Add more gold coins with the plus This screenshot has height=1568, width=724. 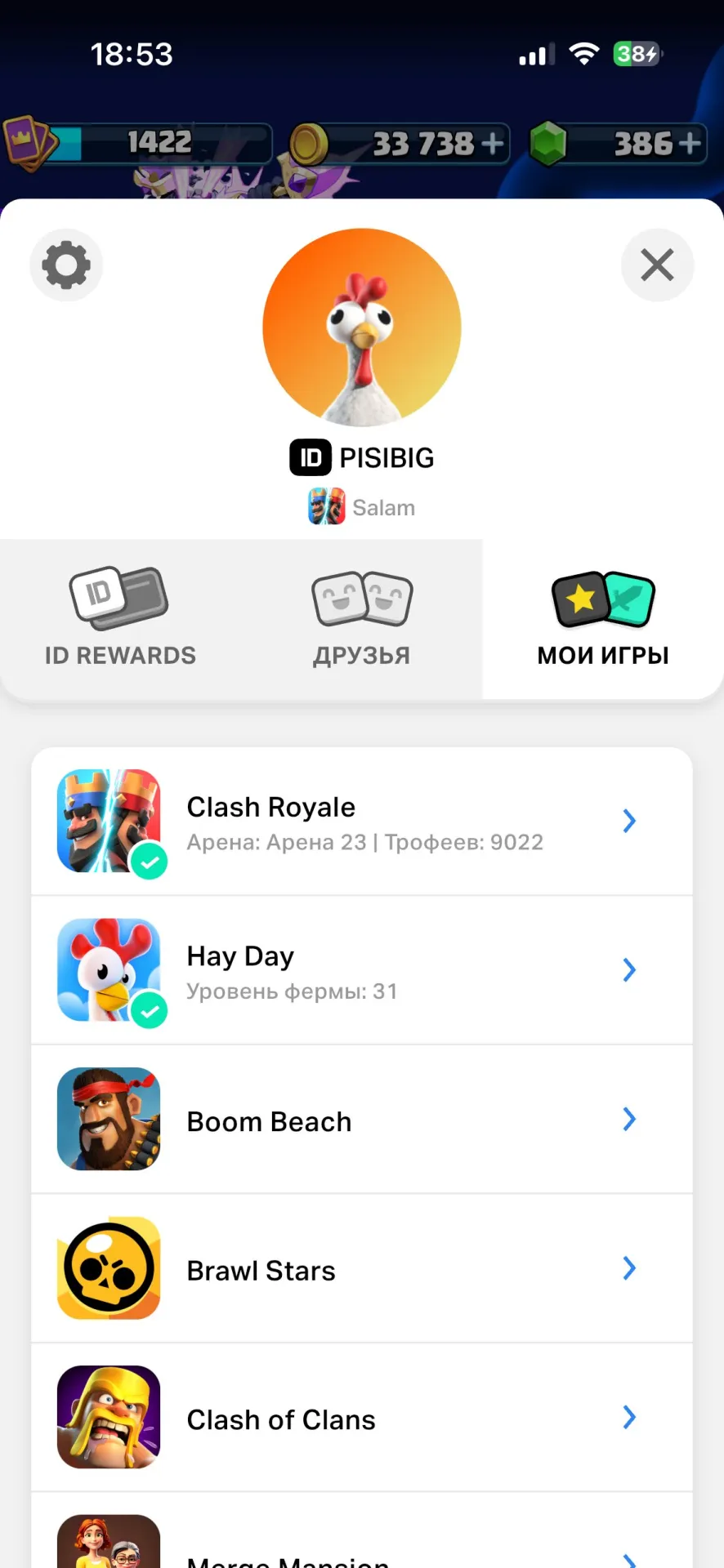[492, 144]
